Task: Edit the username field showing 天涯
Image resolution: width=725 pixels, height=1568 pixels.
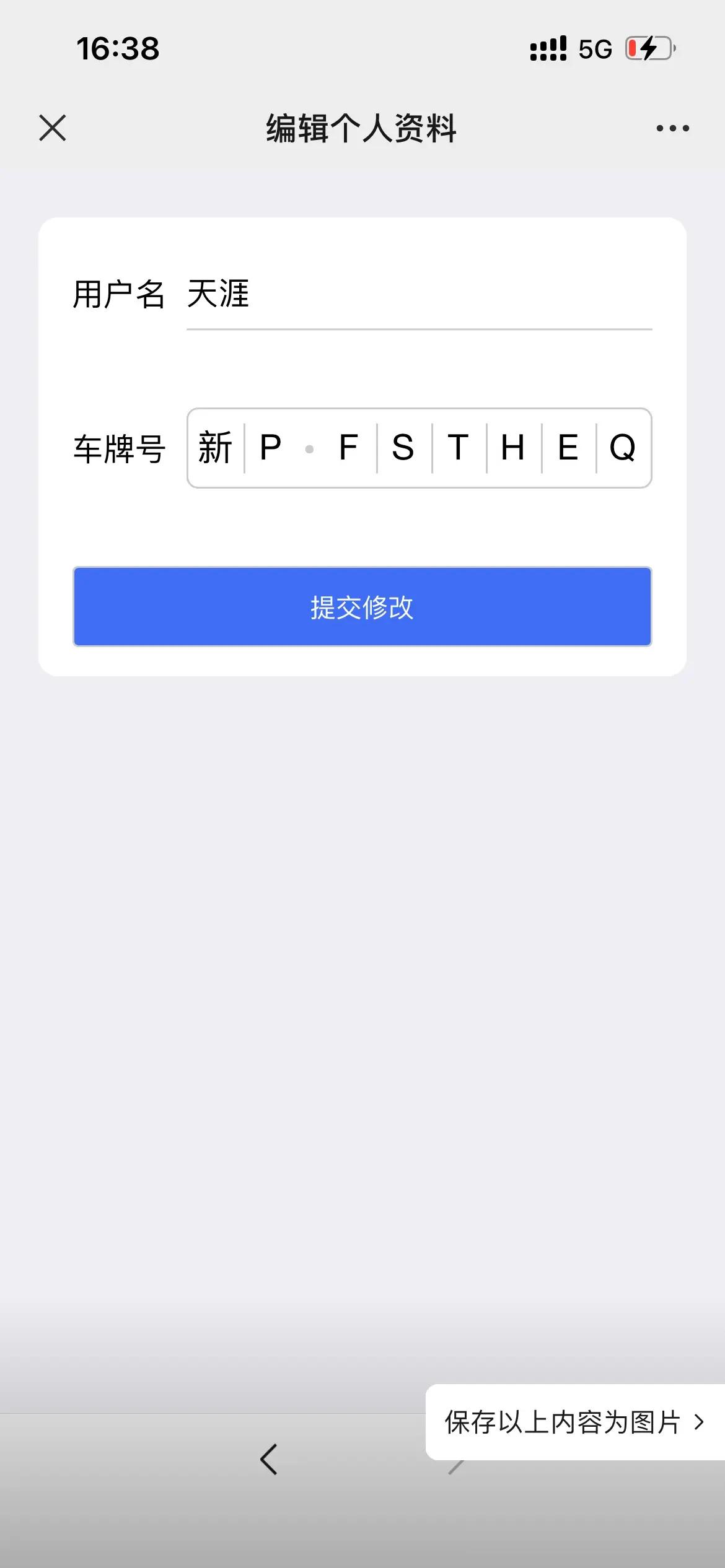Action: [418, 295]
